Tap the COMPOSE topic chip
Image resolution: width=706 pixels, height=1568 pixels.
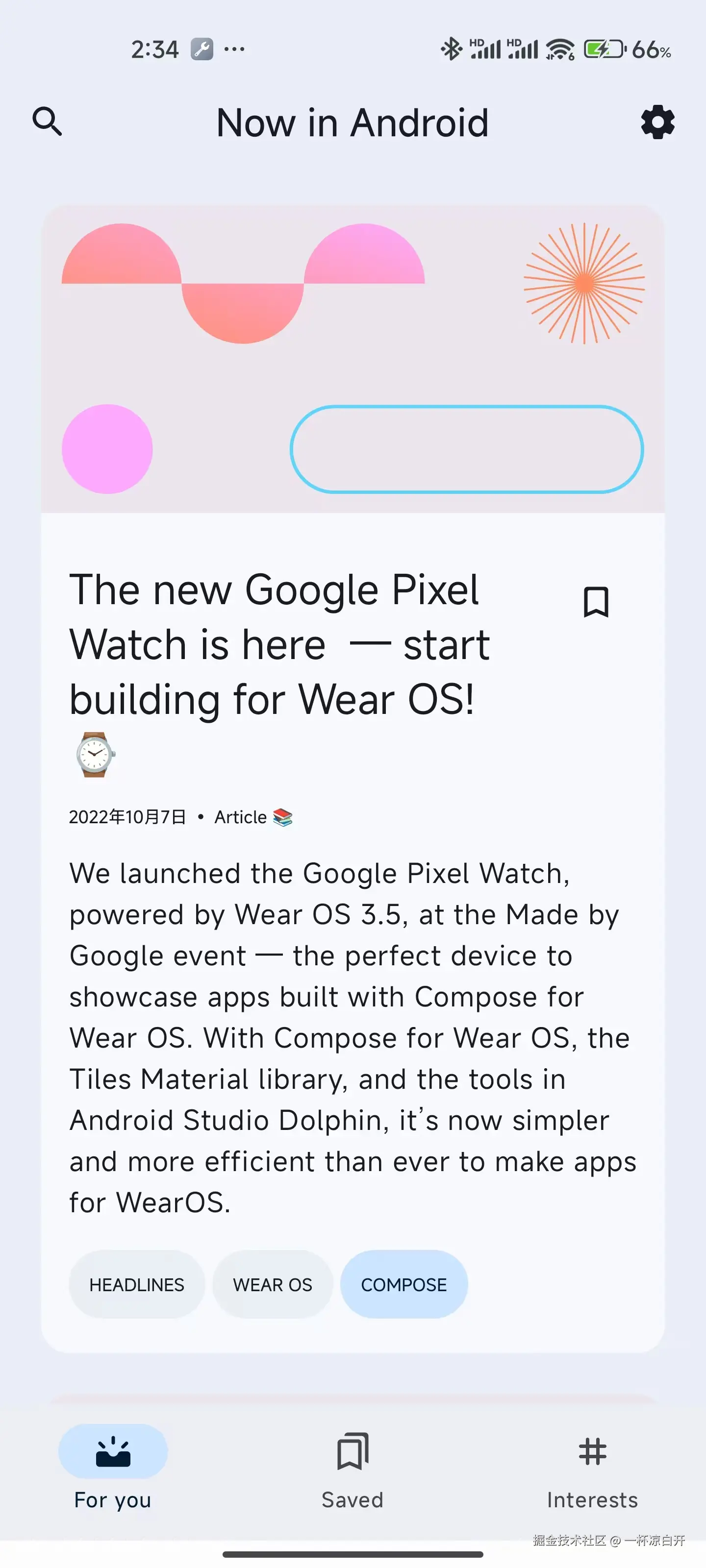point(403,1284)
